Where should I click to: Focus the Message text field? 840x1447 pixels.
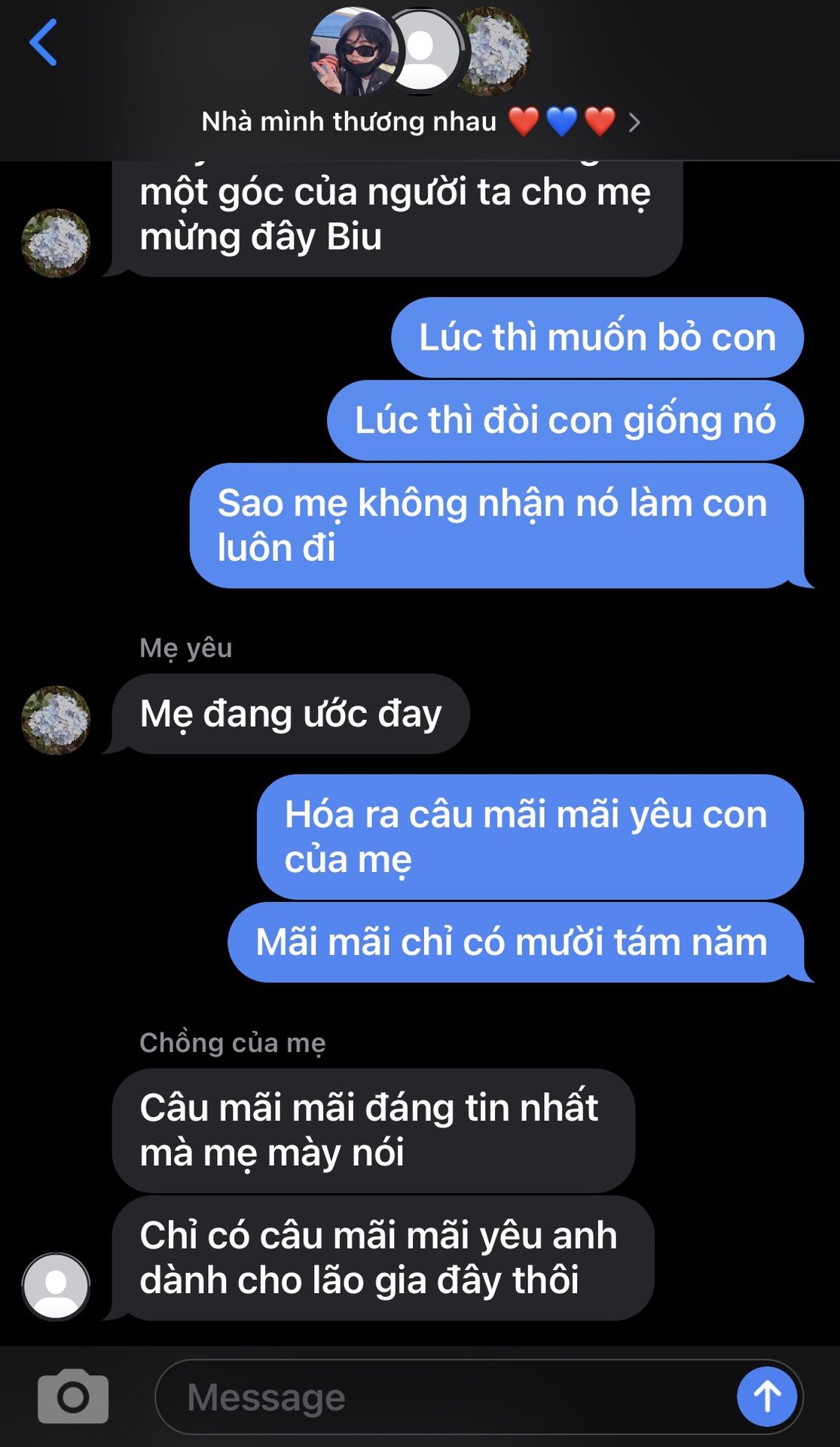tap(444, 1397)
